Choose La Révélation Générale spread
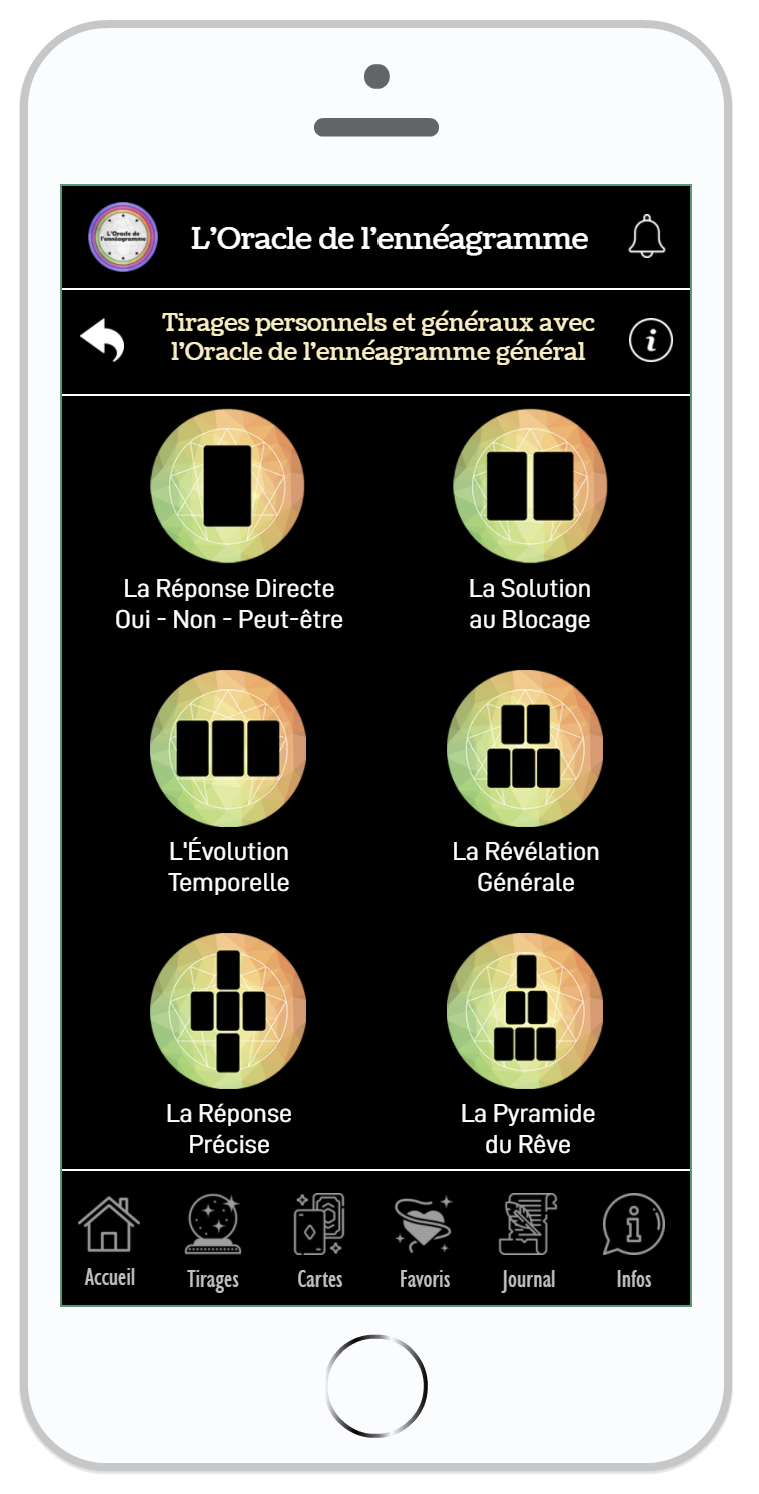759x1494 pixels. (x=525, y=748)
